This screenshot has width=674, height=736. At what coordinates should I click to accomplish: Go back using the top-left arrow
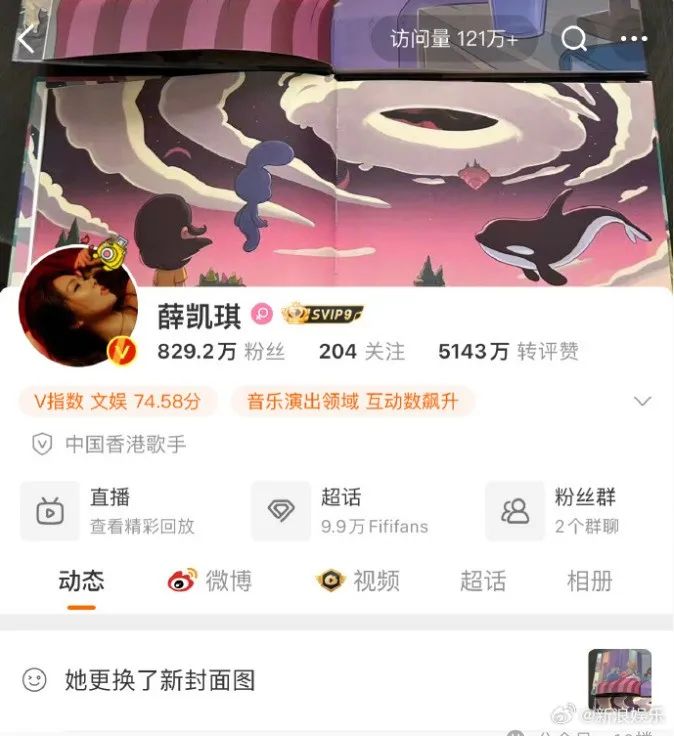[27, 39]
